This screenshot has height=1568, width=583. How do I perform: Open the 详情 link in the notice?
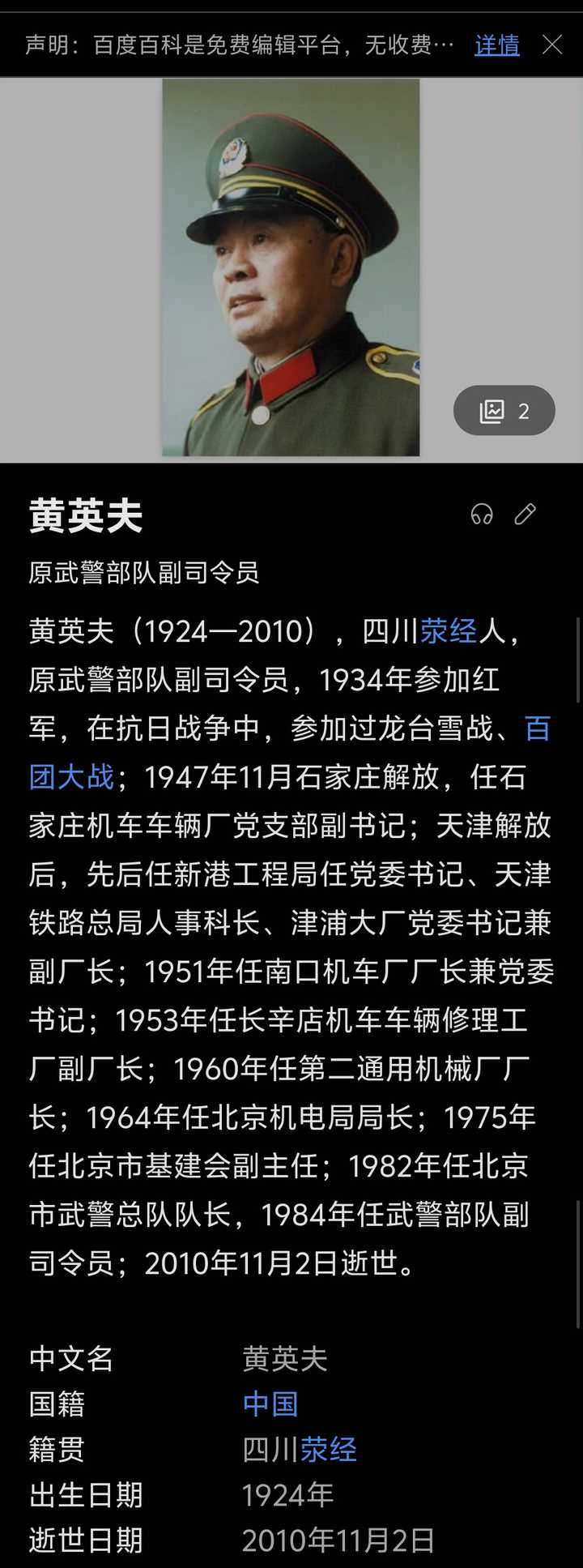pos(496,45)
